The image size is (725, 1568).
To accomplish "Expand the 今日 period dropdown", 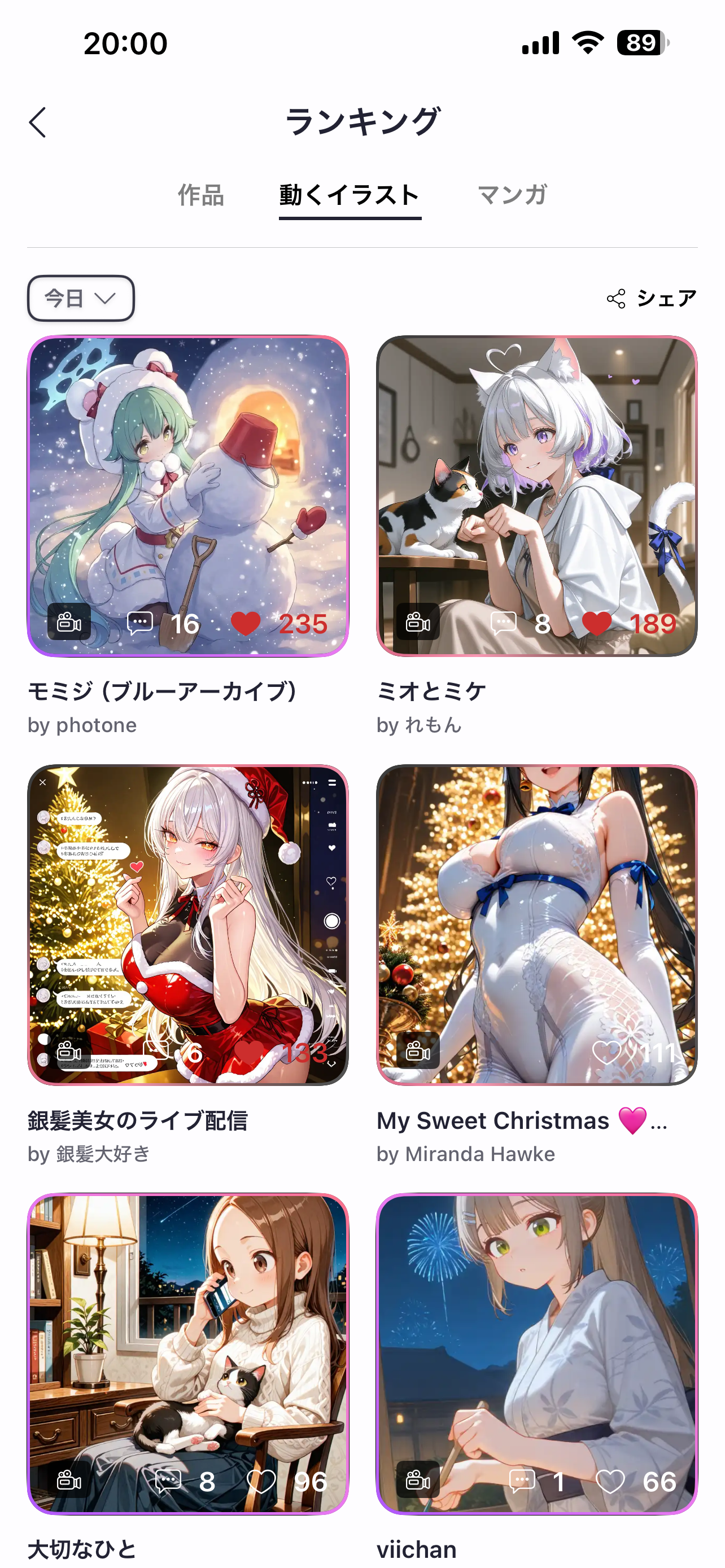I will click(x=81, y=298).
